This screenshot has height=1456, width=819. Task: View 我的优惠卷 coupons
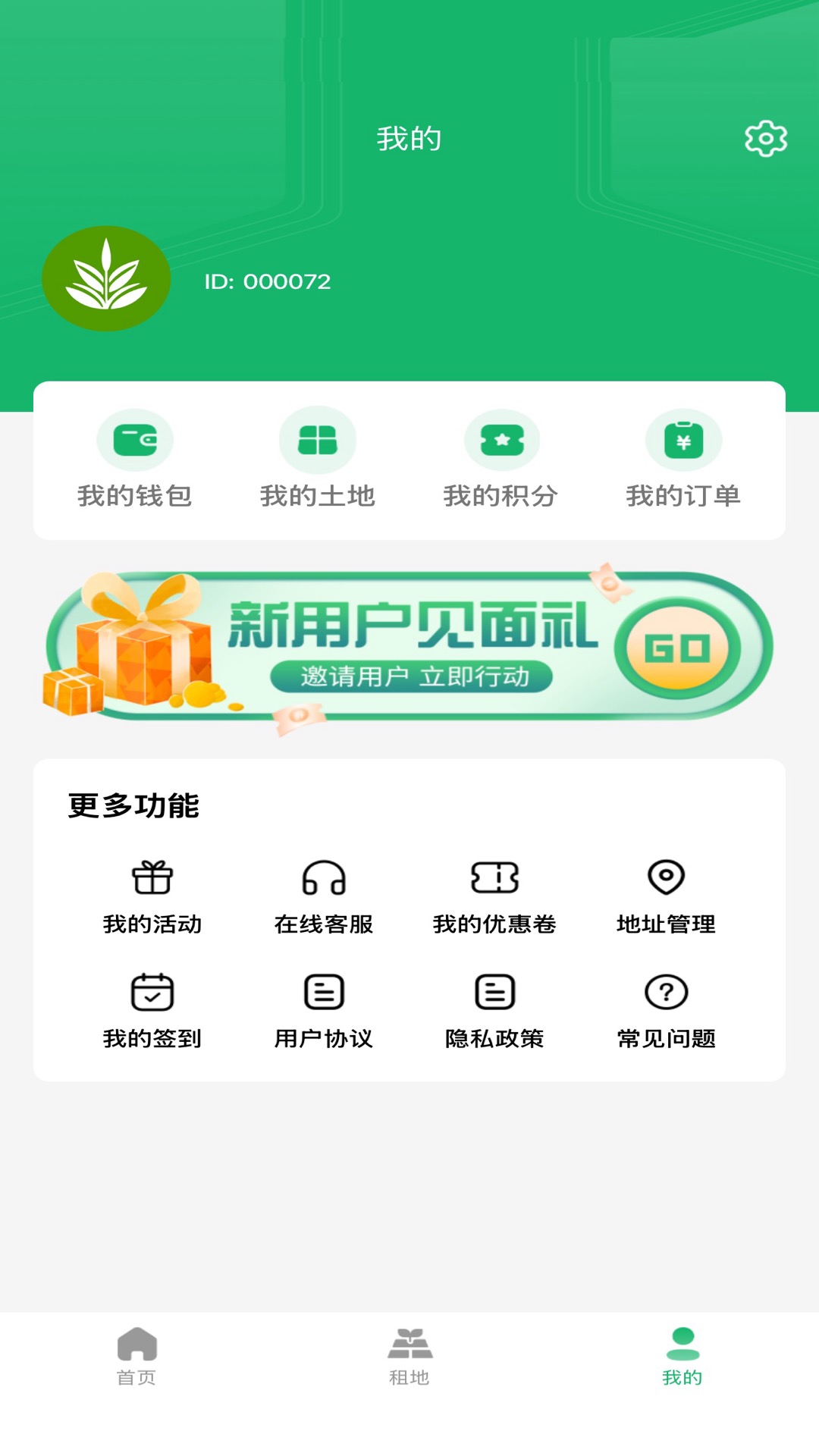pos(494,899)
